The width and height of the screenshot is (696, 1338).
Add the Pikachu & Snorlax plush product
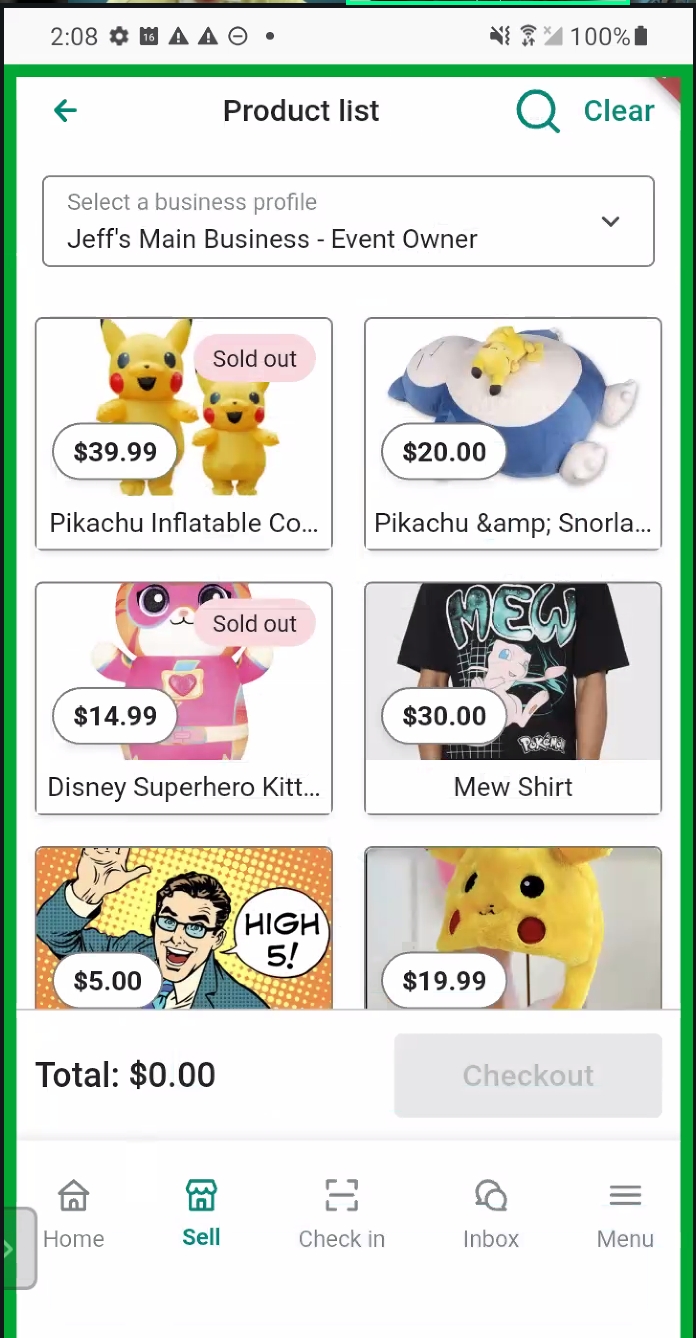513,434
